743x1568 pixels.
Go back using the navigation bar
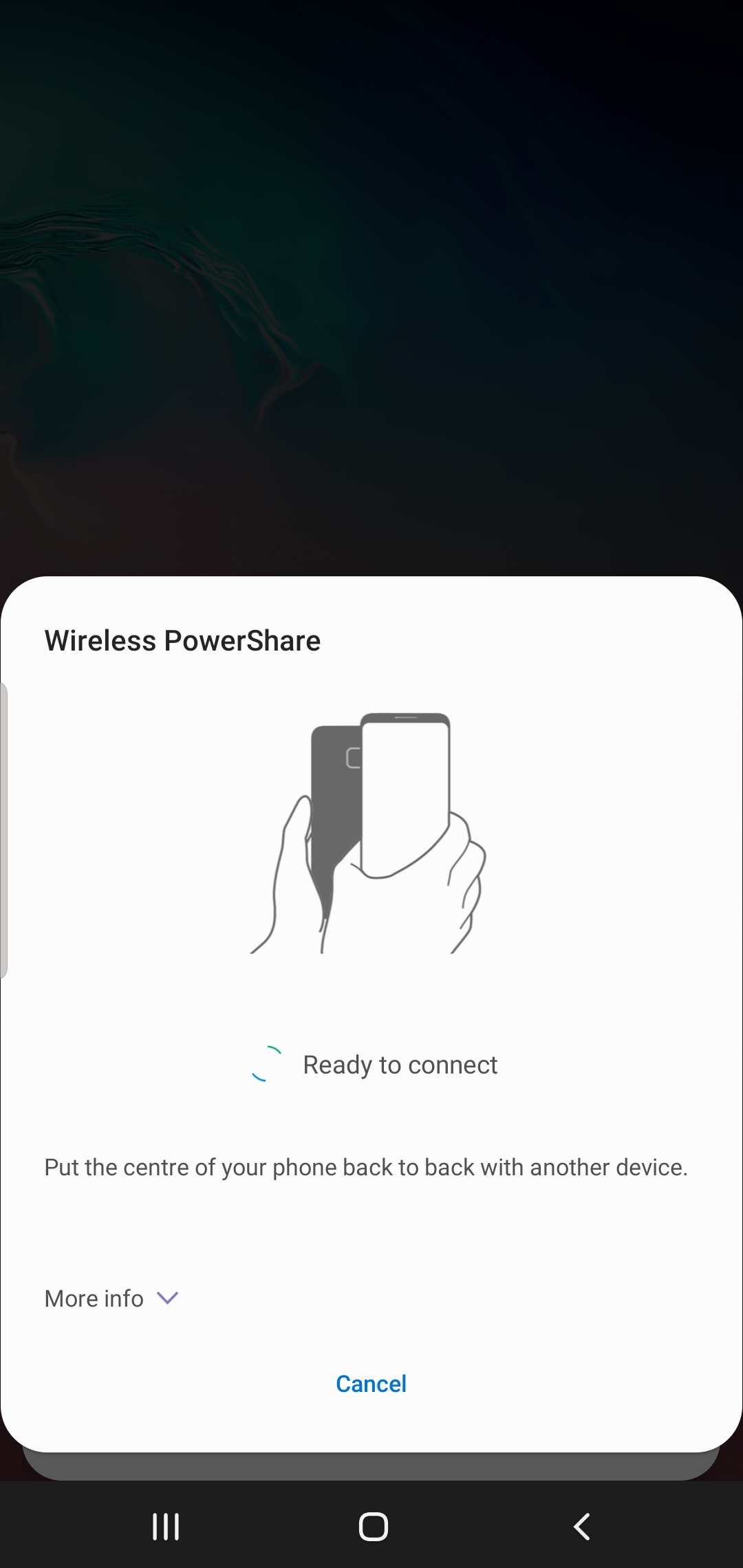click(x=581, y=1527)
